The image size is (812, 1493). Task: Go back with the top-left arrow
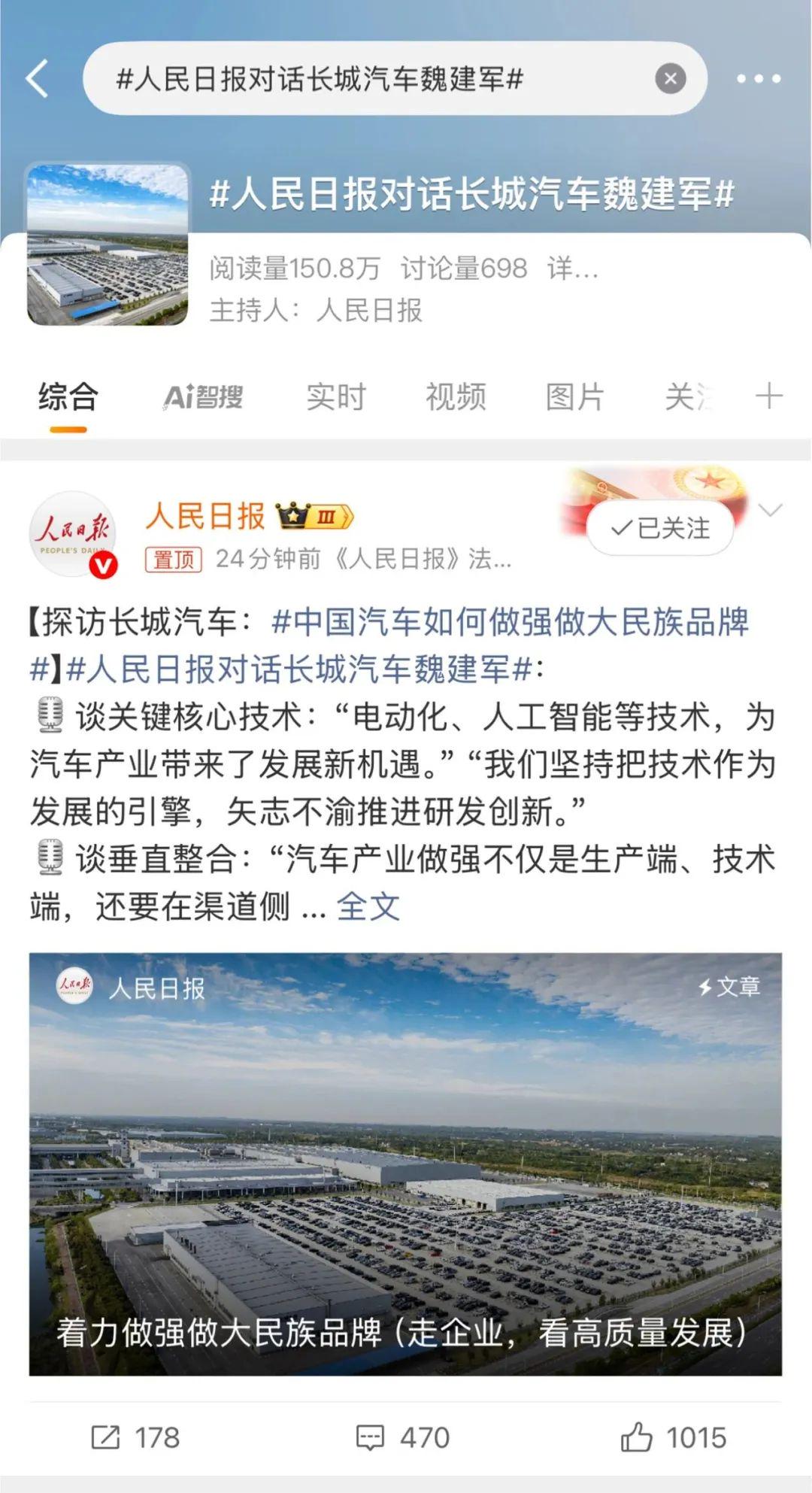pyautogui.click(x=37, y=78)
